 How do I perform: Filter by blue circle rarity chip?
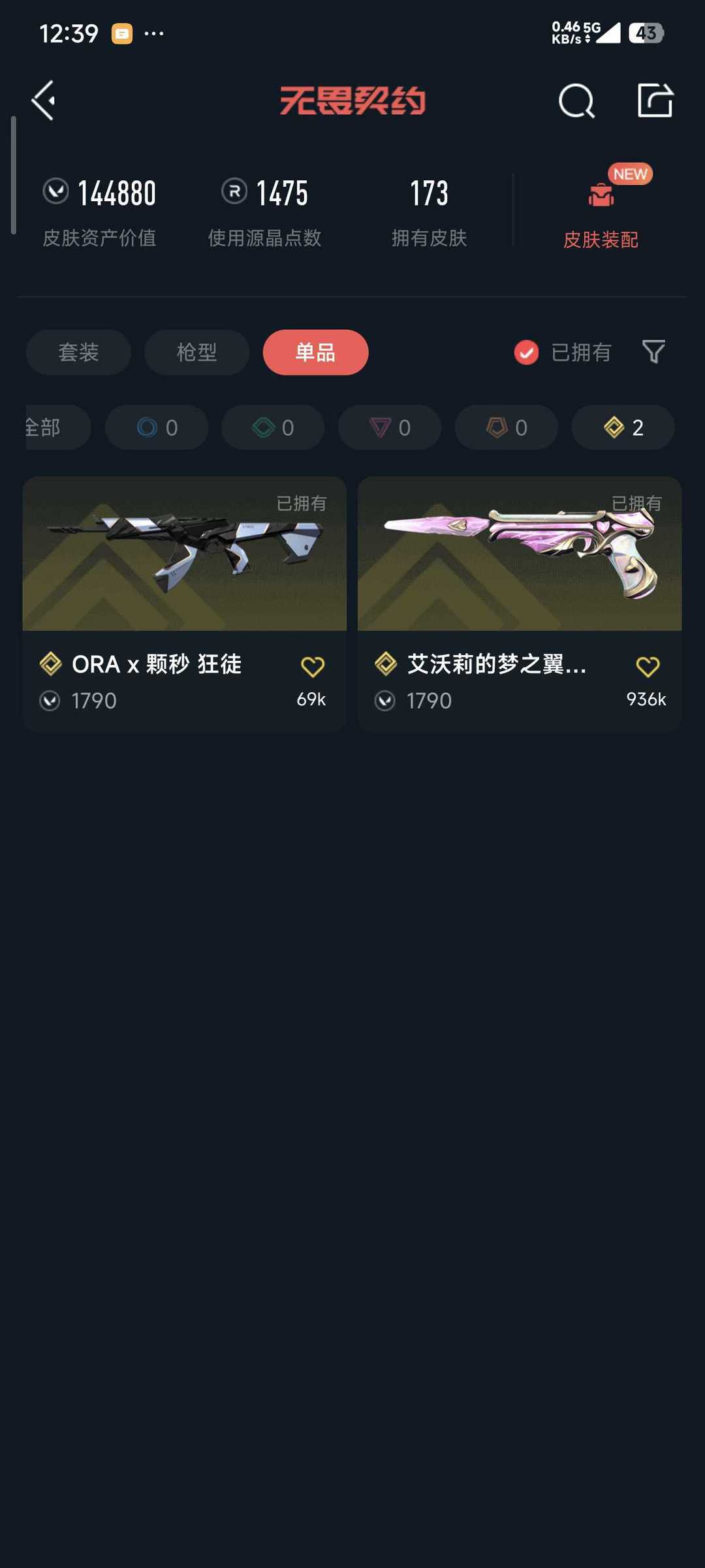tap(157, 428)
